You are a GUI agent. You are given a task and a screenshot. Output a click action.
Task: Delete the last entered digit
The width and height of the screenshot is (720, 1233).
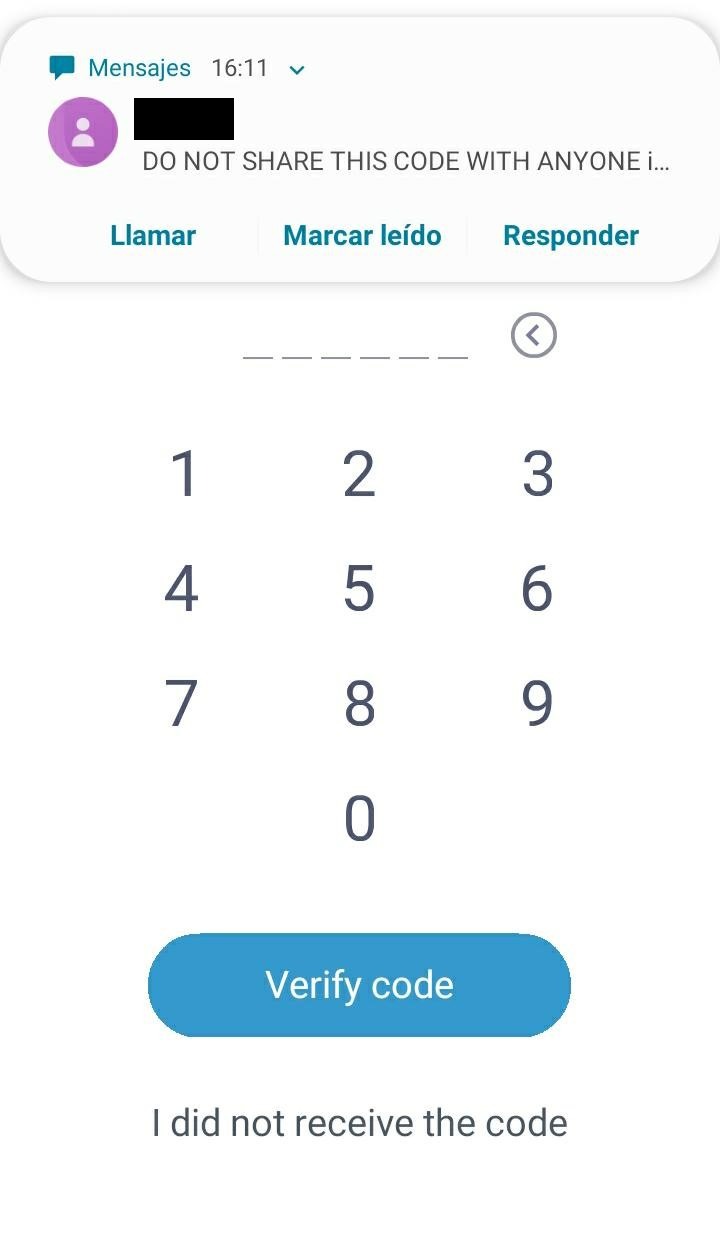point(533,335)
